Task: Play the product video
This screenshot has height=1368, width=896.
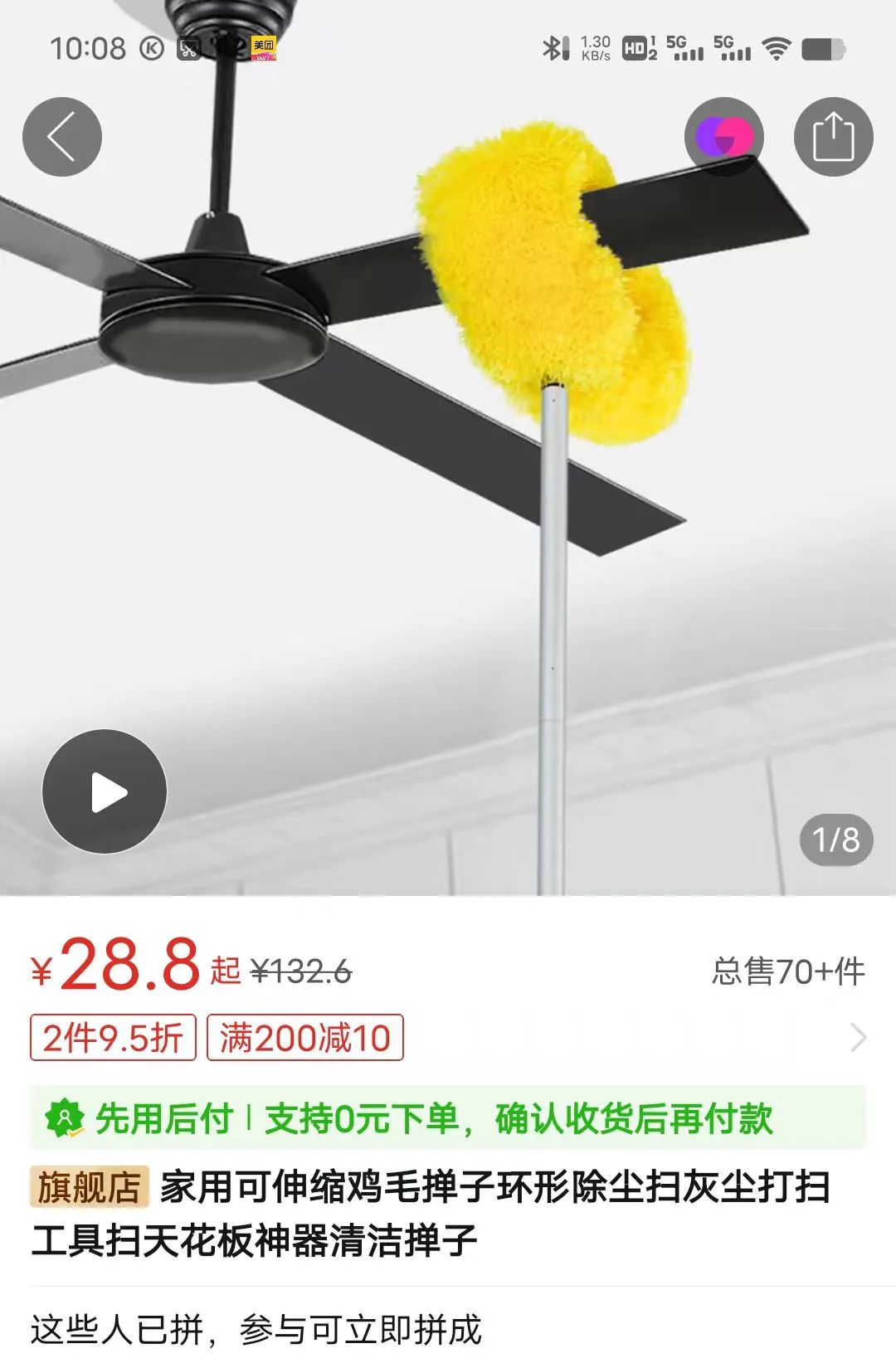Action: (x=105, y=791)
